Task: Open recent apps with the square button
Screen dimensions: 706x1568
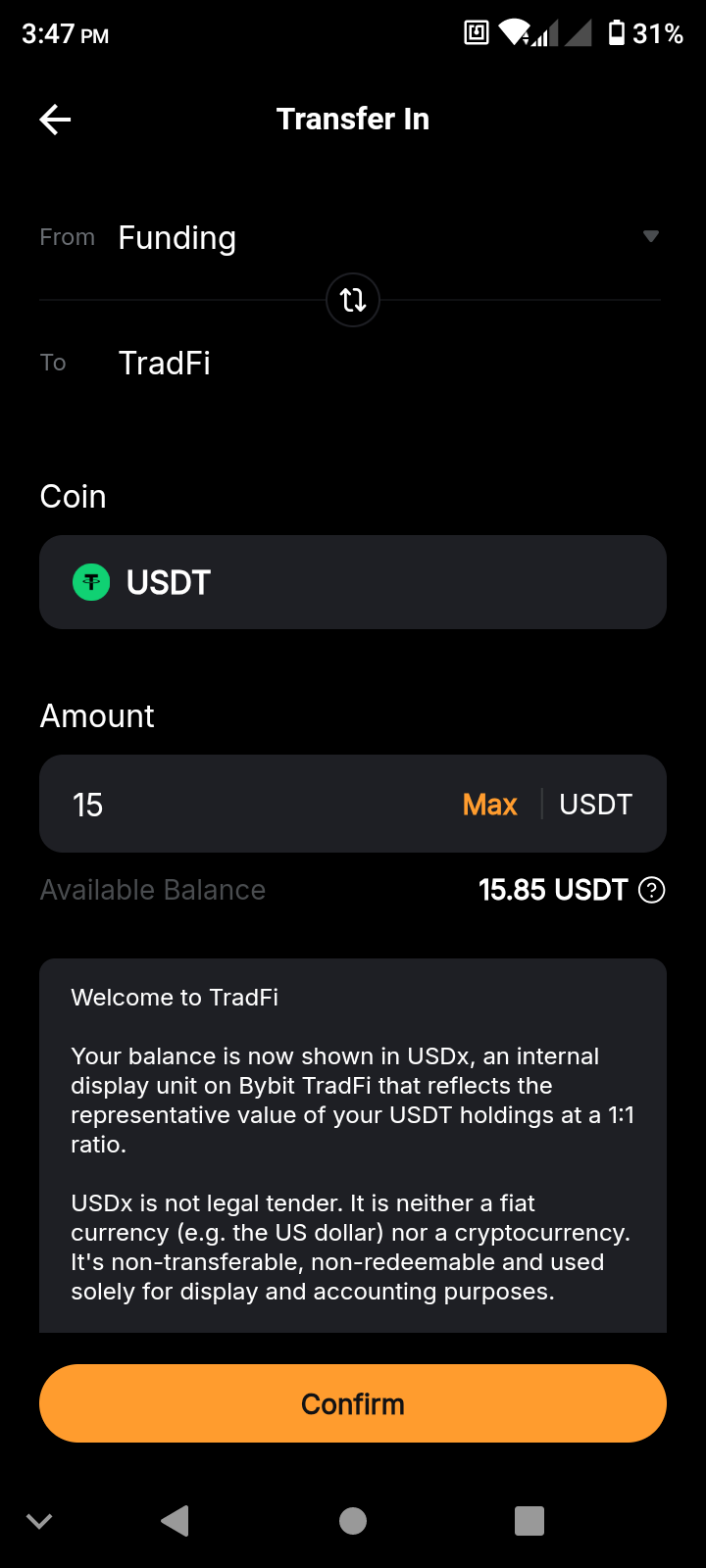Action: [529, 1521]
